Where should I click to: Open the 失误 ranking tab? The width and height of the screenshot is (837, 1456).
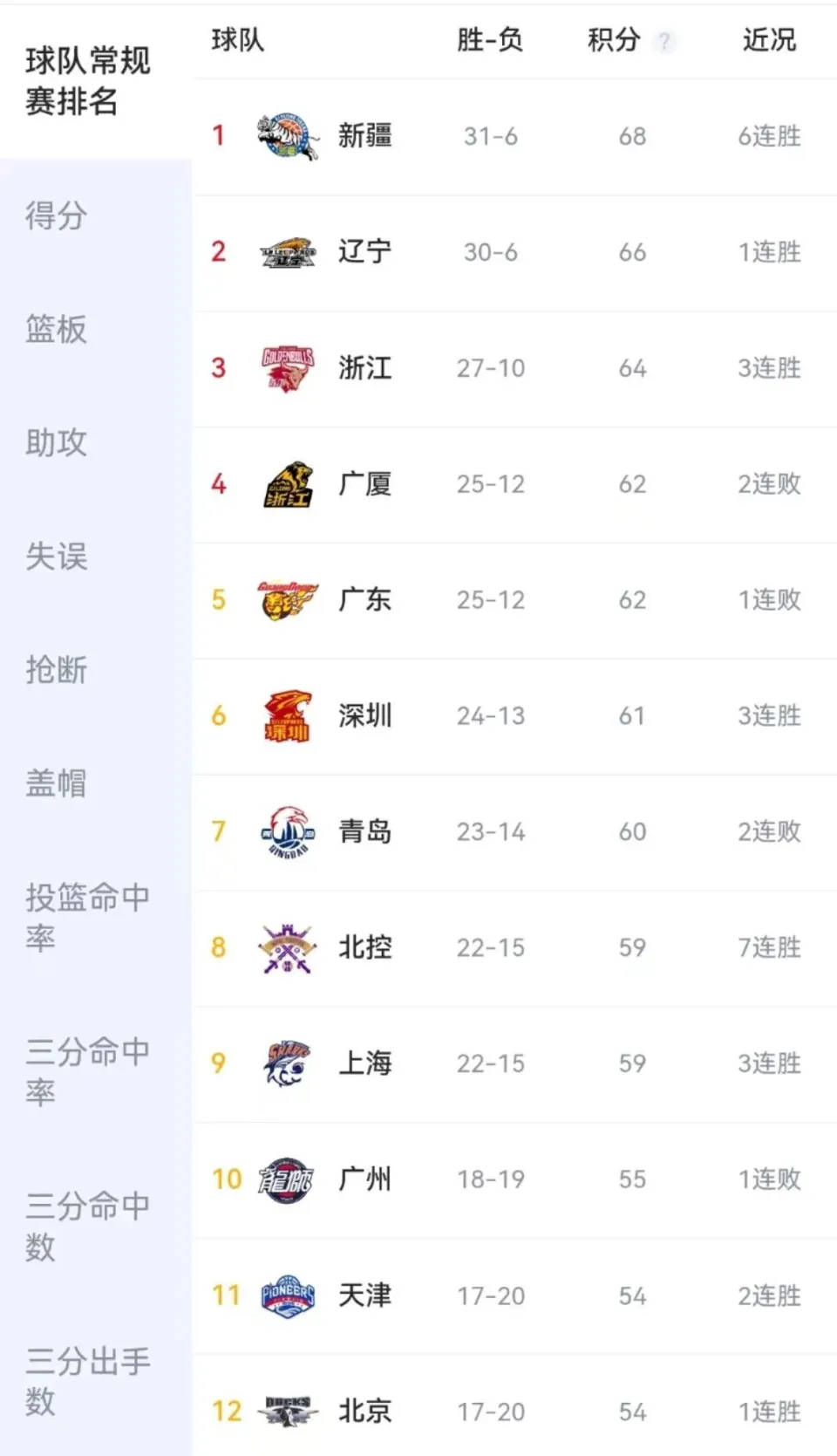click(x=57, y=557)
